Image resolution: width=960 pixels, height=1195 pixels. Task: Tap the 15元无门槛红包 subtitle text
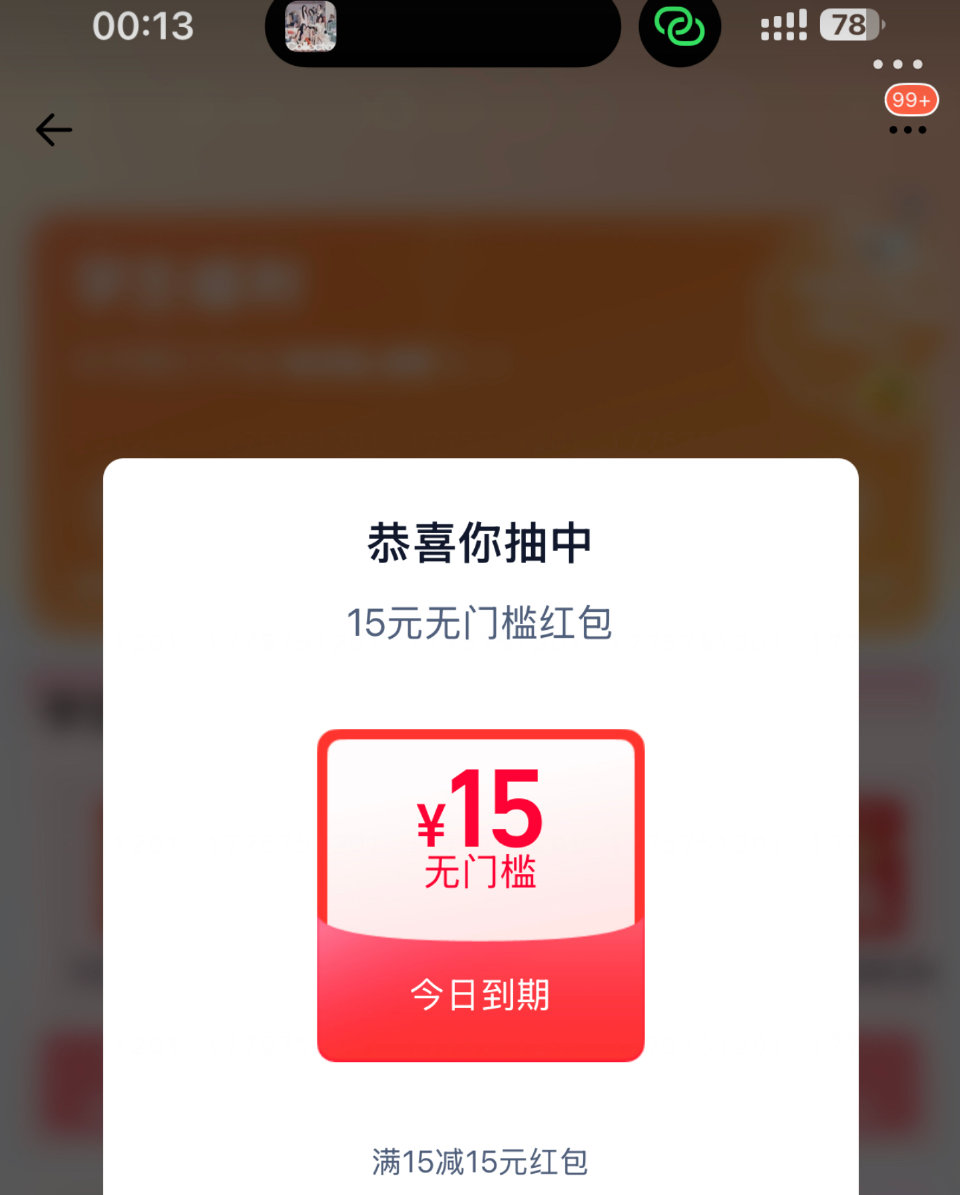pos(480,622)
